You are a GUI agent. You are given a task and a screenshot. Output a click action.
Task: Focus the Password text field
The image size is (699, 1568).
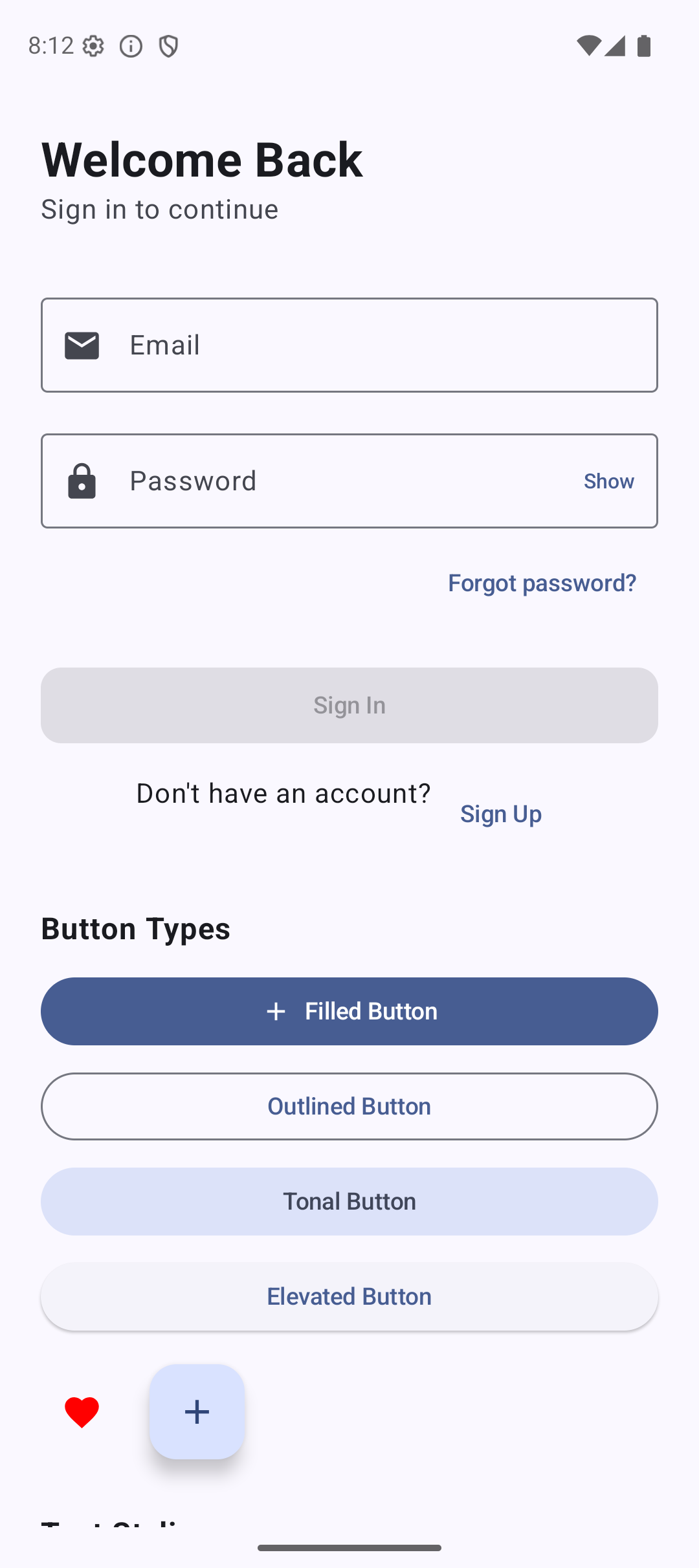point(343,481)
